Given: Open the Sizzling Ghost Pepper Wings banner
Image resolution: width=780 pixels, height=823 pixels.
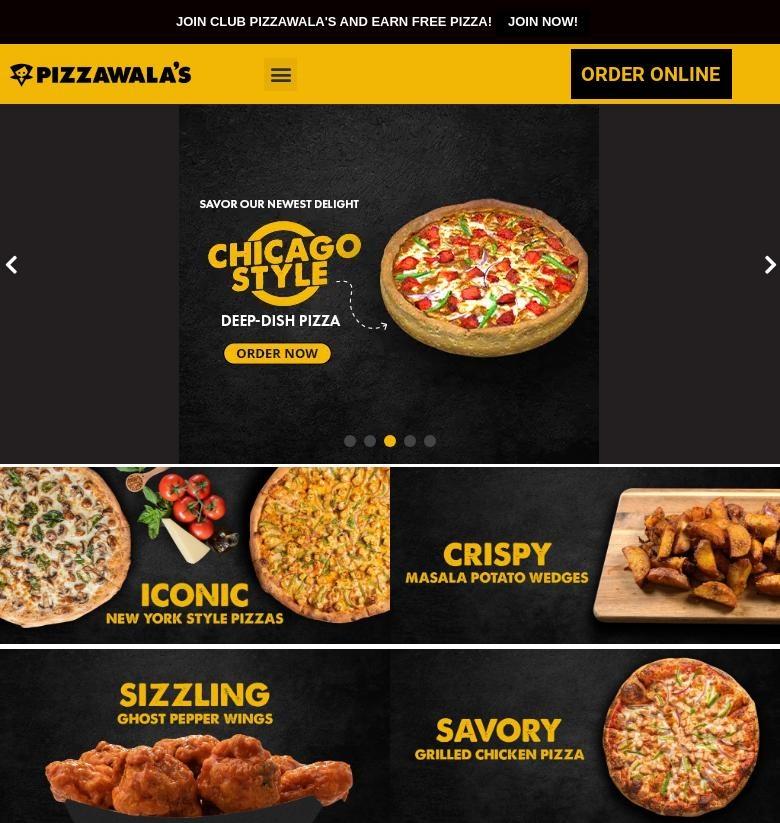Looking at the screenshot, I should [195, 737].
